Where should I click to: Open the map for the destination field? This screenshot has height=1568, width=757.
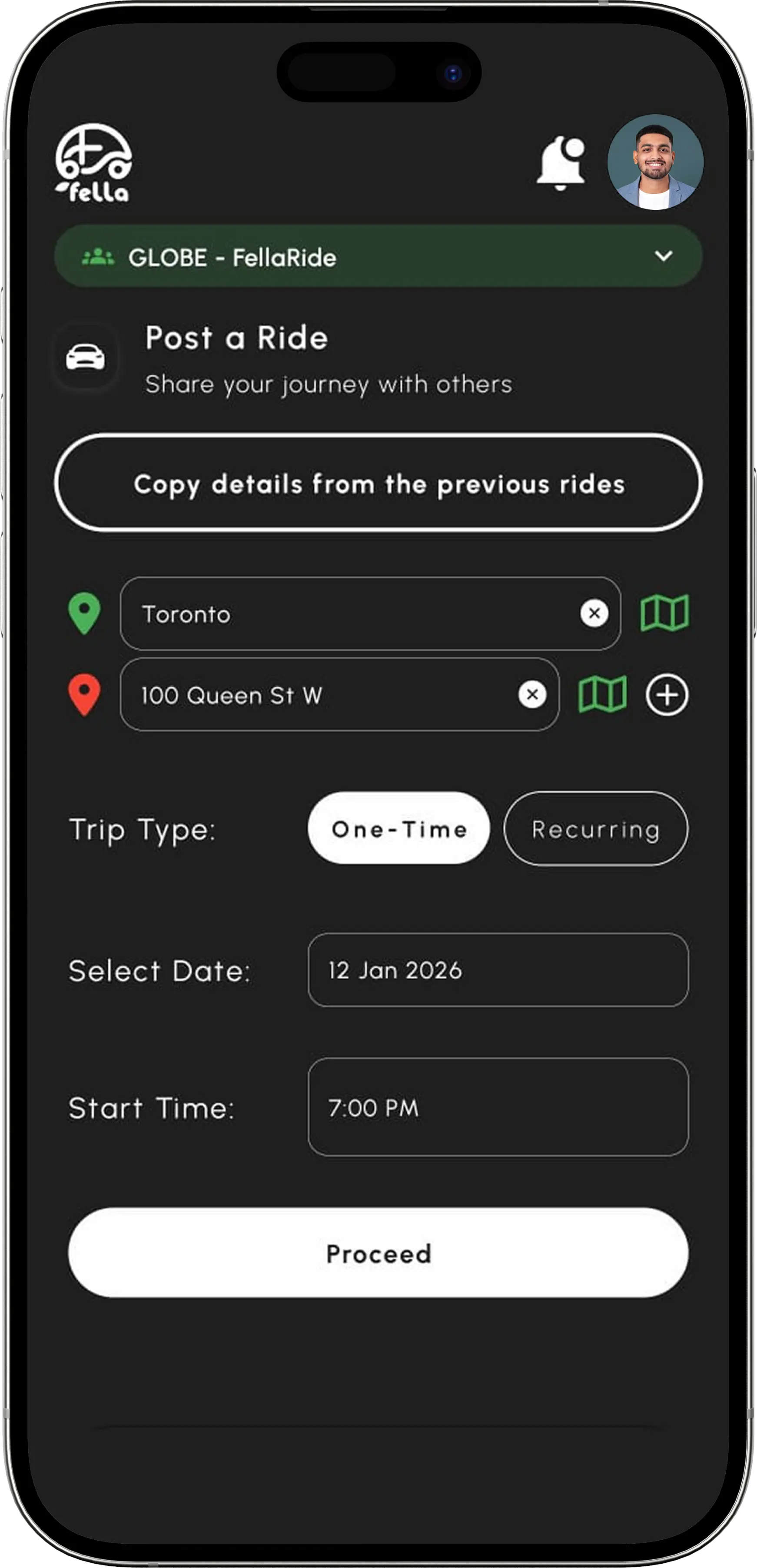[602, 695]
